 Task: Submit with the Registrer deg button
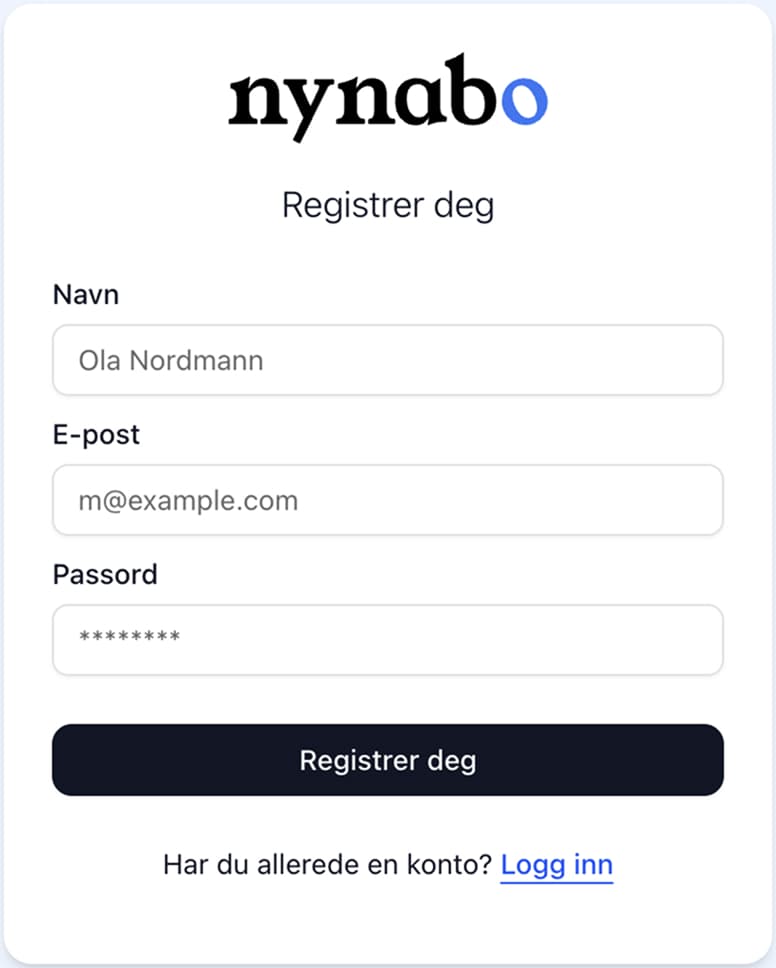[387, 760]
